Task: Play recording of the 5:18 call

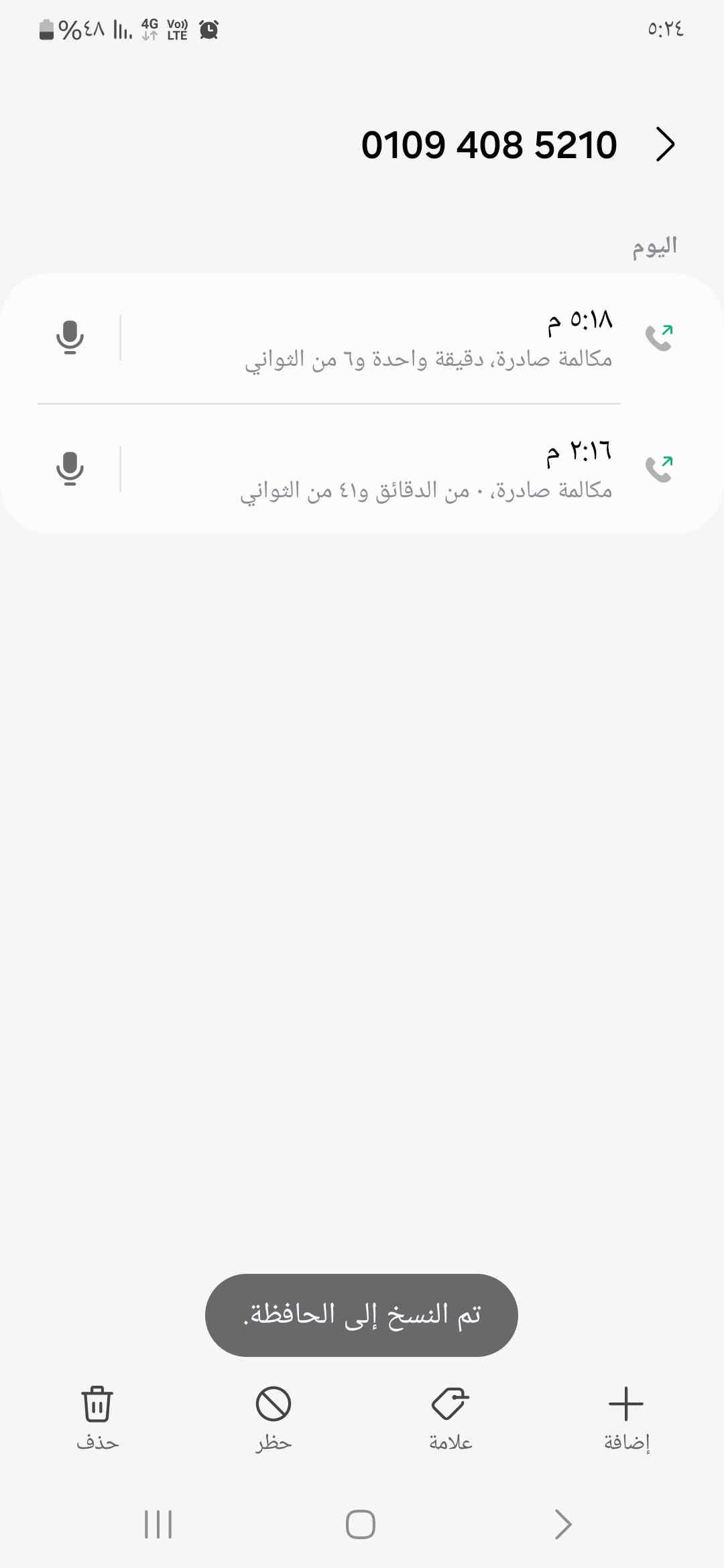Action: (70, 337)
